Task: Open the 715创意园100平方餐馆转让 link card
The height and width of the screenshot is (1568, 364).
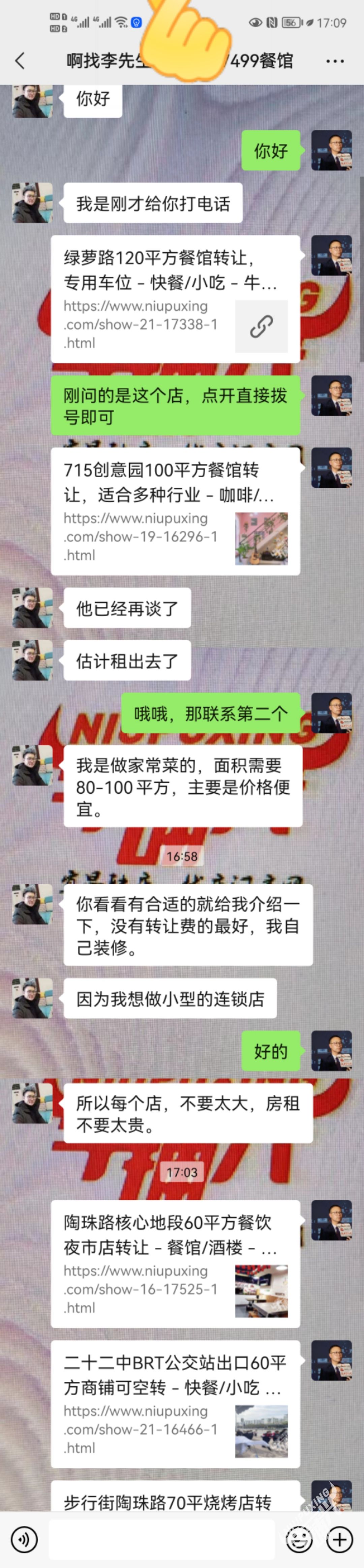Action: coord(175,511)
